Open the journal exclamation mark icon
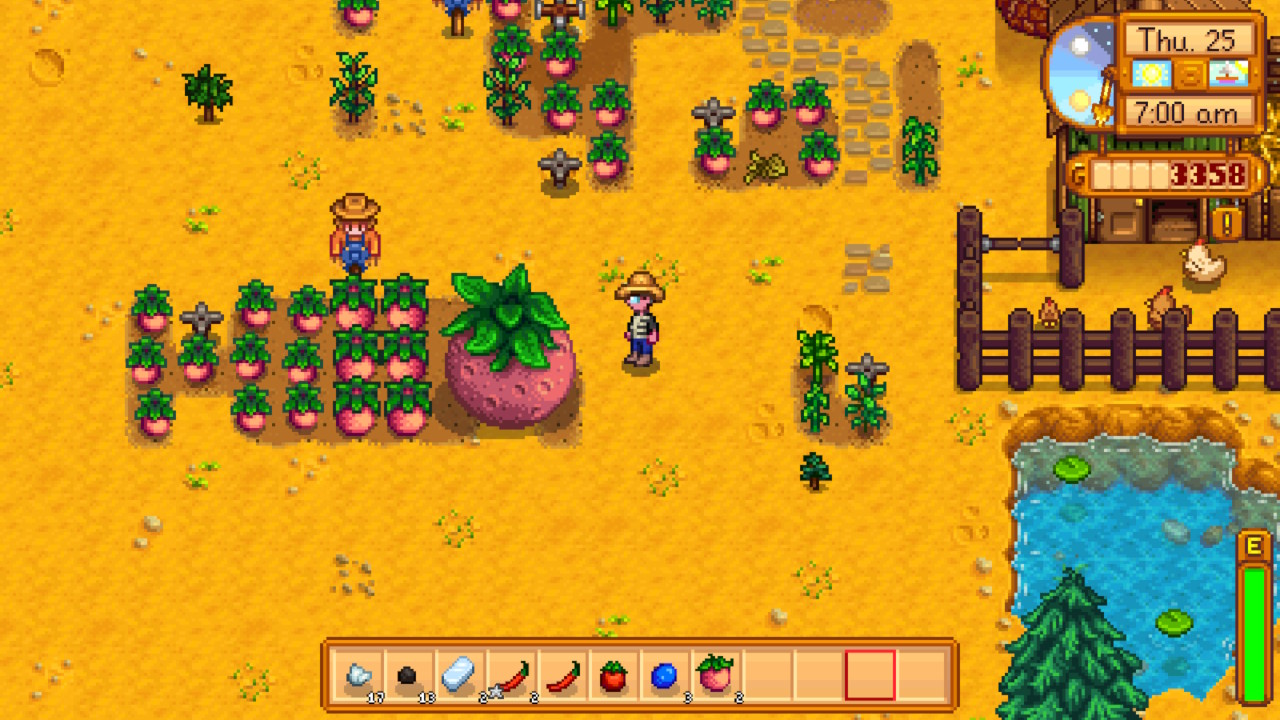 pyautogui.click(x=1224, y=219)
